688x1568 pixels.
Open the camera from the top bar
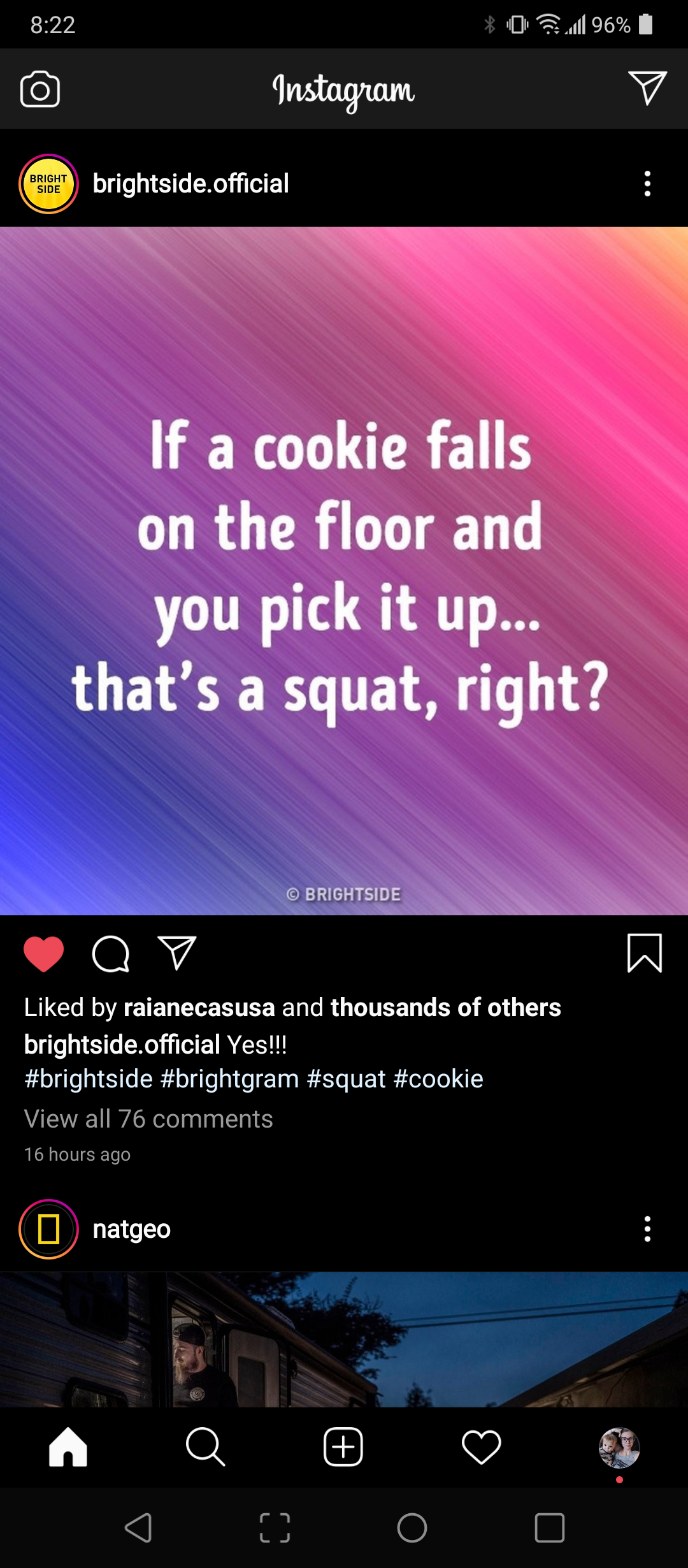pos(40,89)
